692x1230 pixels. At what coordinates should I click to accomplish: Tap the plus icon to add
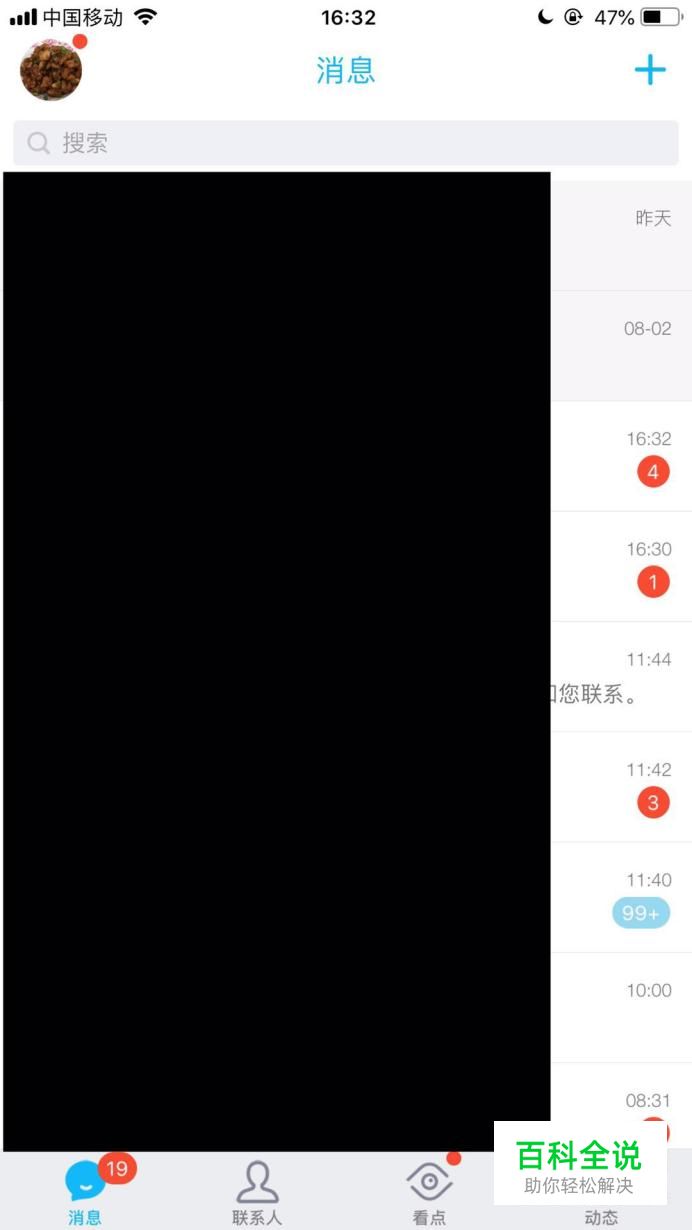650,70
